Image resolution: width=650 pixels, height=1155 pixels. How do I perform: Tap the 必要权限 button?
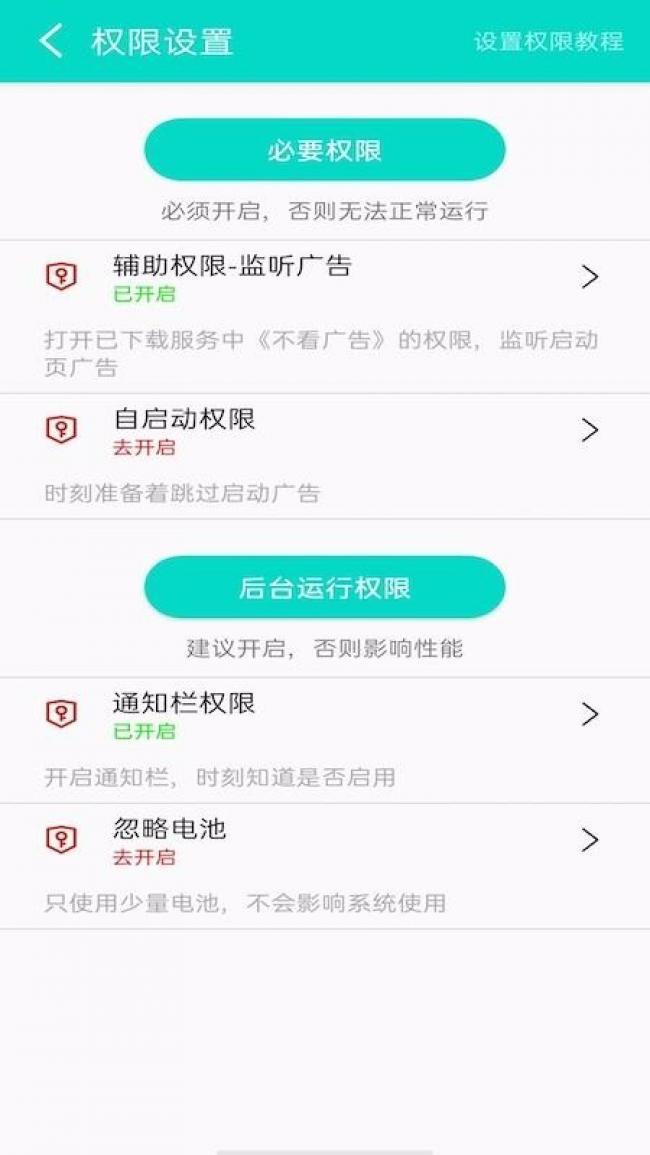tap(324, 151)
